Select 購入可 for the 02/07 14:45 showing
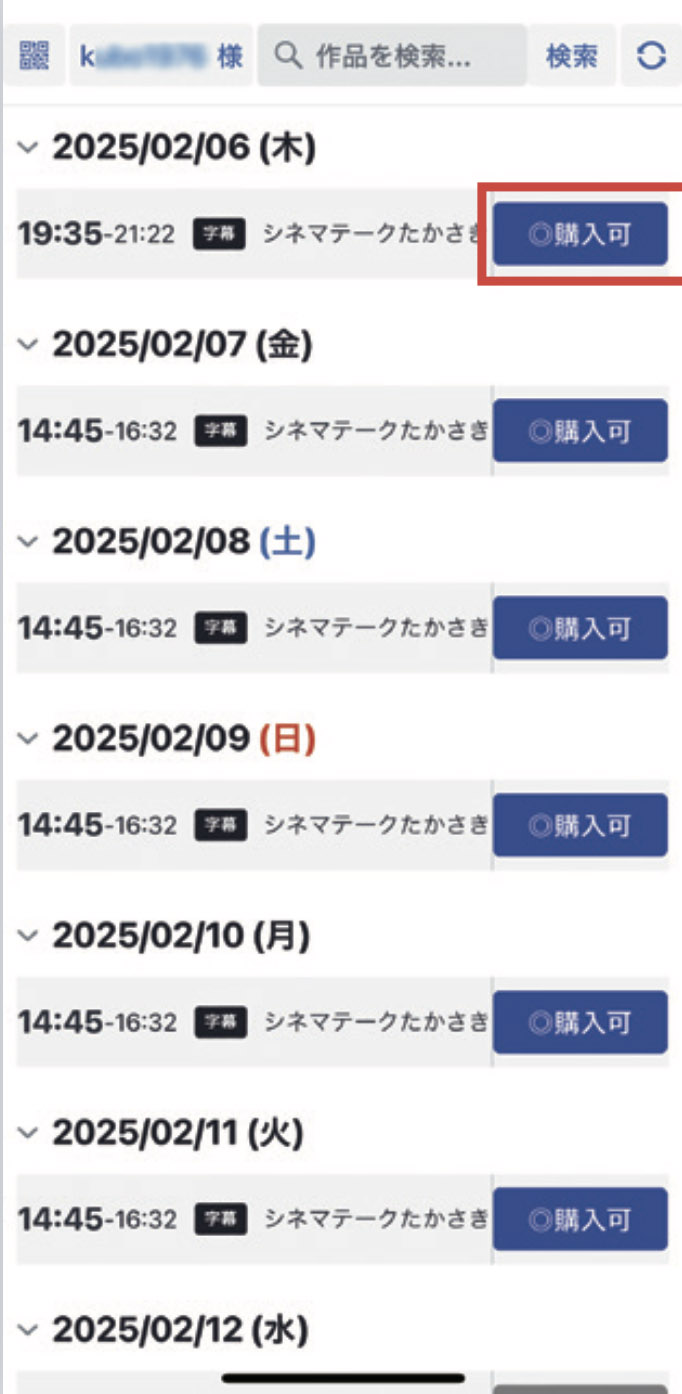Viewport: 682px width, 1394px height. pos(580,431)
